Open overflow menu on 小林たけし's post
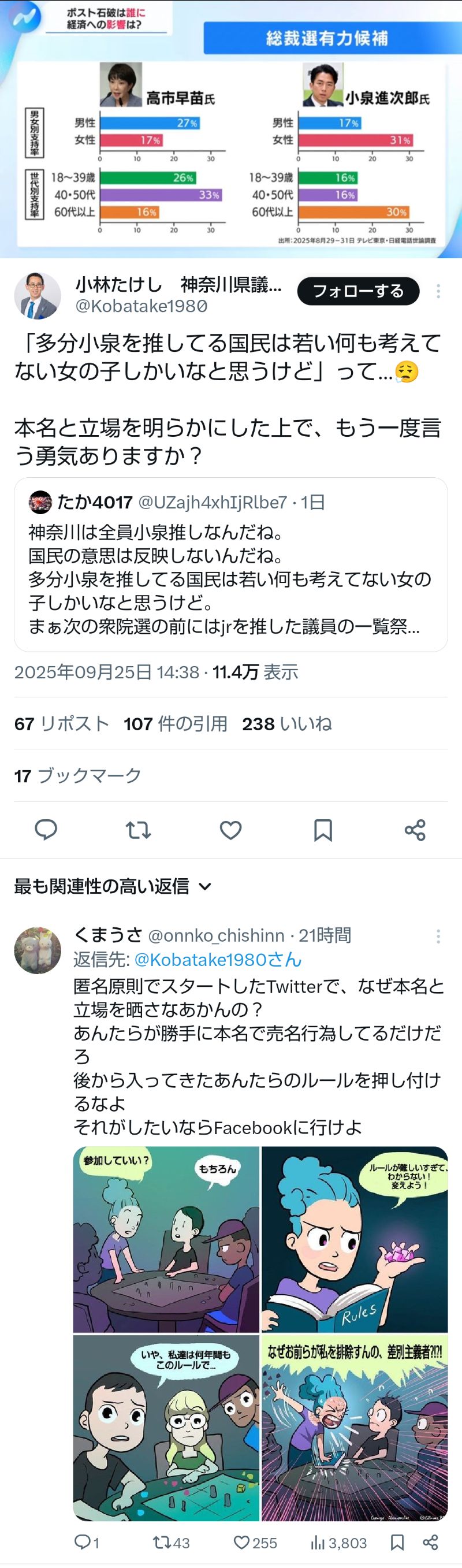462x1568 pixels. [x=438, y=292]
